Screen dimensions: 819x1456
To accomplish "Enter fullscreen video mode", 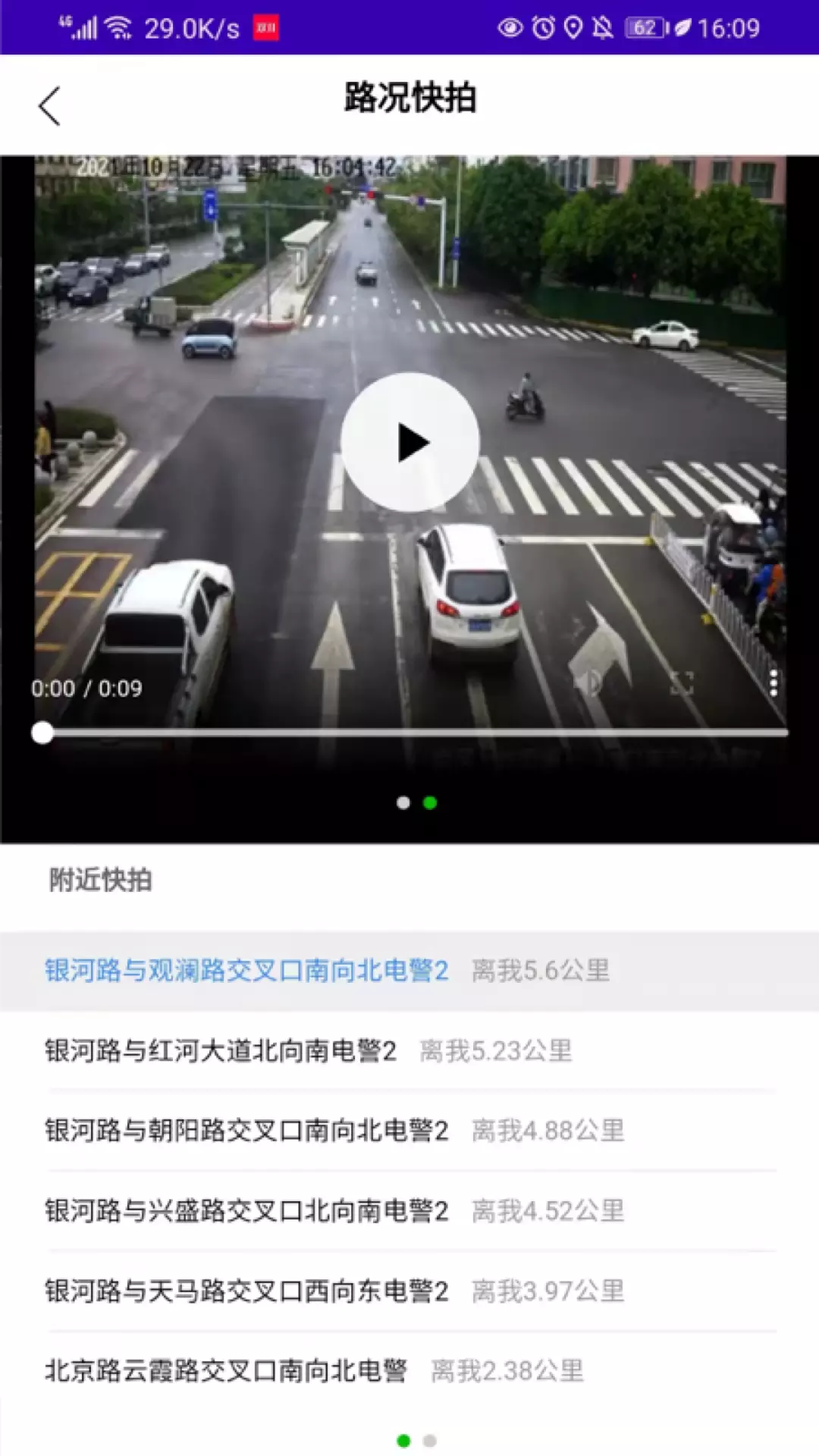I will coord(682,682).
